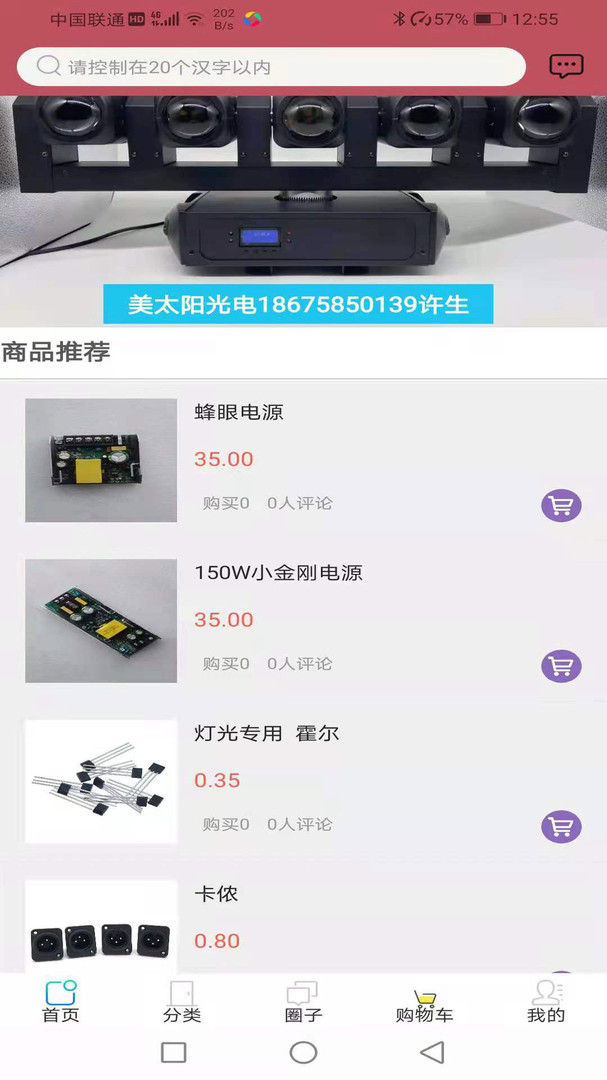
Task: Tap the search box at the top
Action: [270, 67]
